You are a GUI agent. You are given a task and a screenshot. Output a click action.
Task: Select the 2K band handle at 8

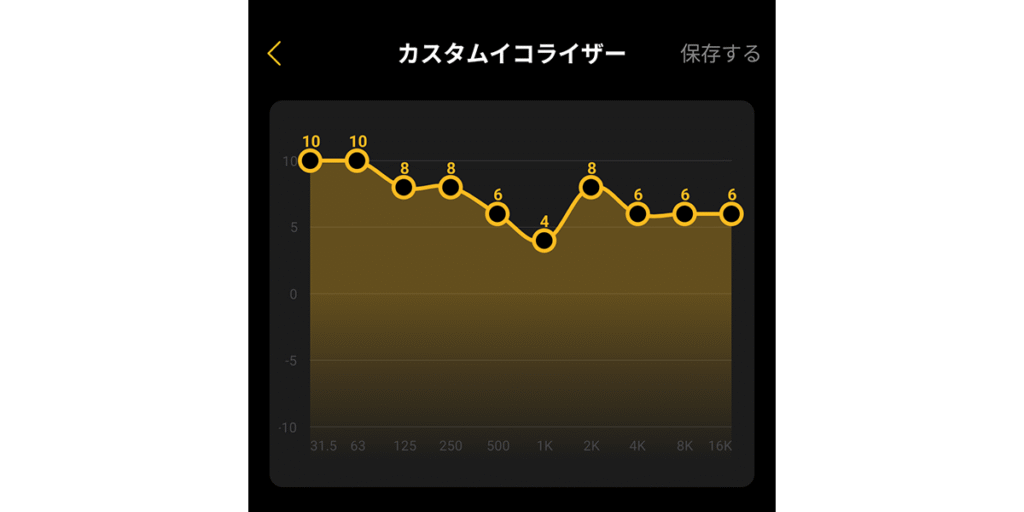click(591, 188)
